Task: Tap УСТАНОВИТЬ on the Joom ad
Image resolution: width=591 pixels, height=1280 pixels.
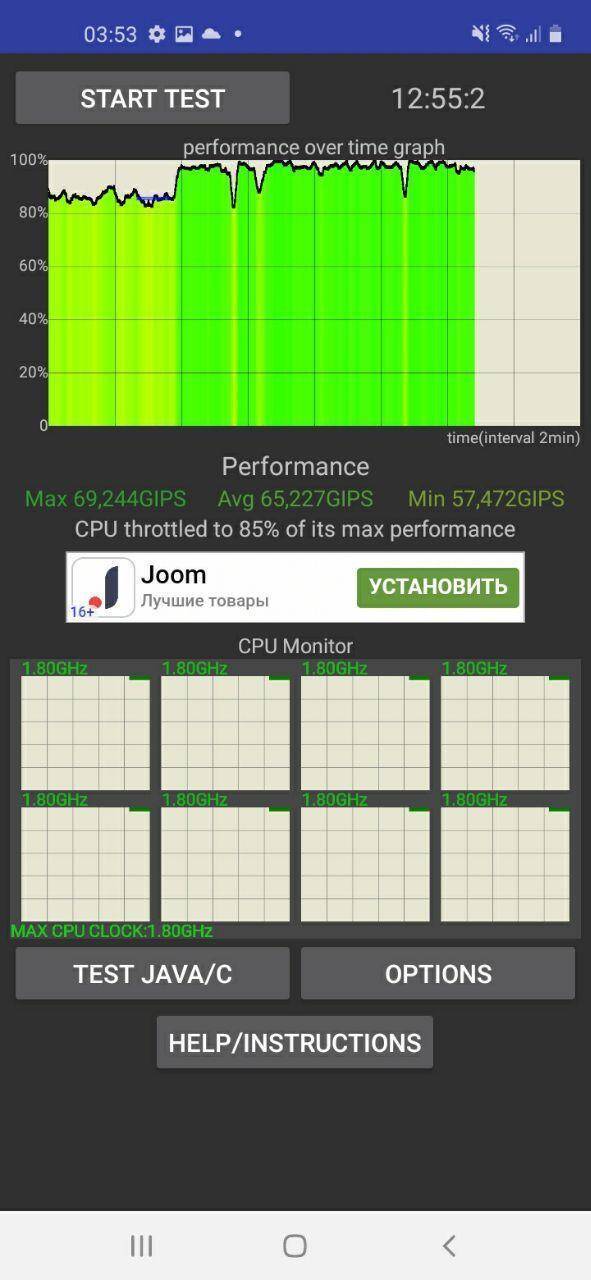Action: [438, 587]
